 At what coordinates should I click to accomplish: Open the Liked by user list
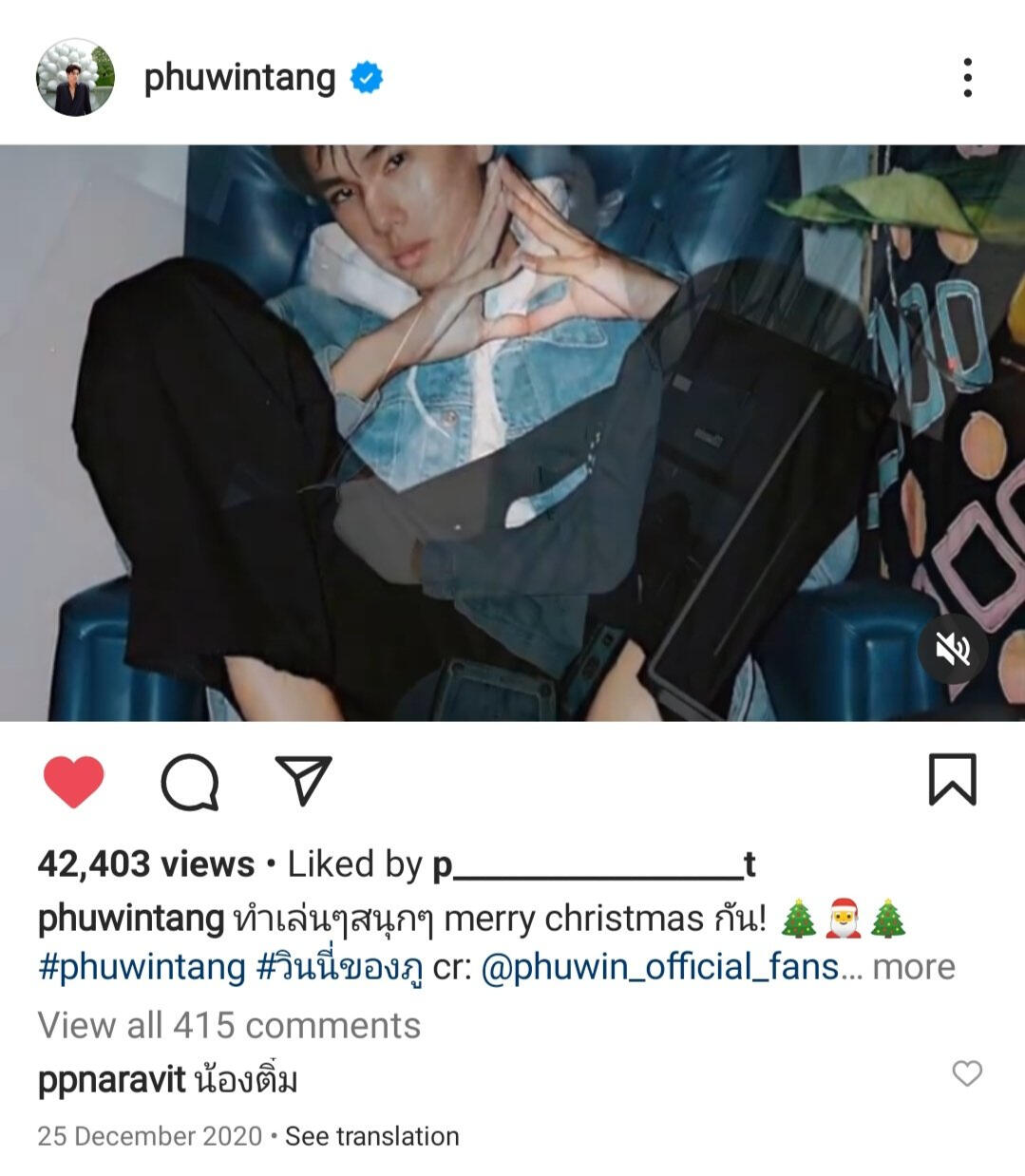point(594,864)
